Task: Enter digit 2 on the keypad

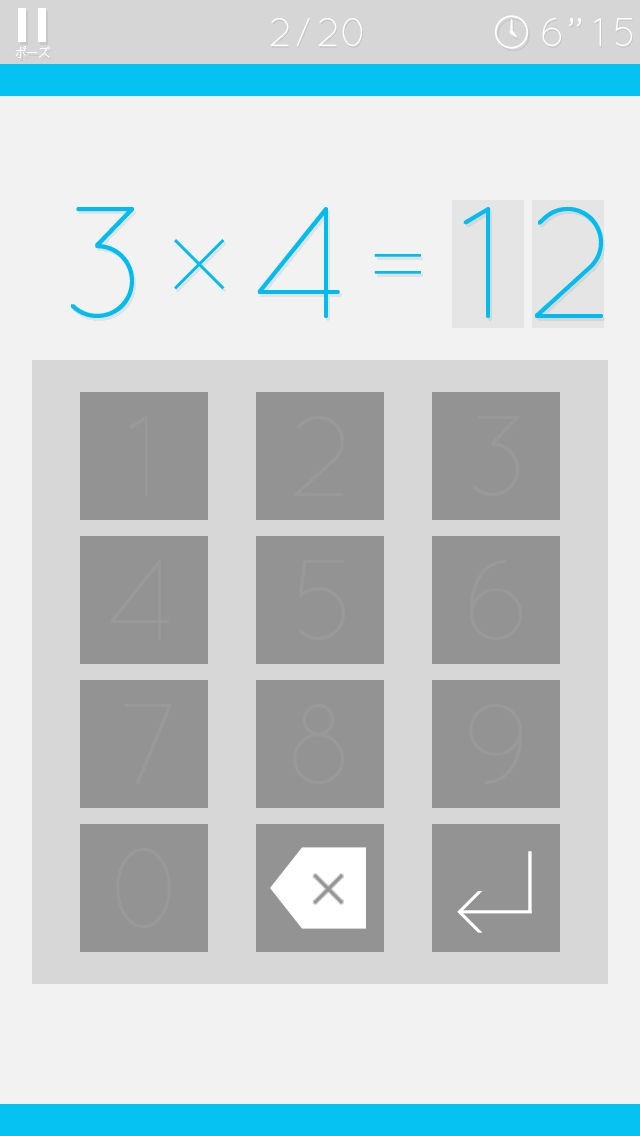Action: tap(320, 456)
